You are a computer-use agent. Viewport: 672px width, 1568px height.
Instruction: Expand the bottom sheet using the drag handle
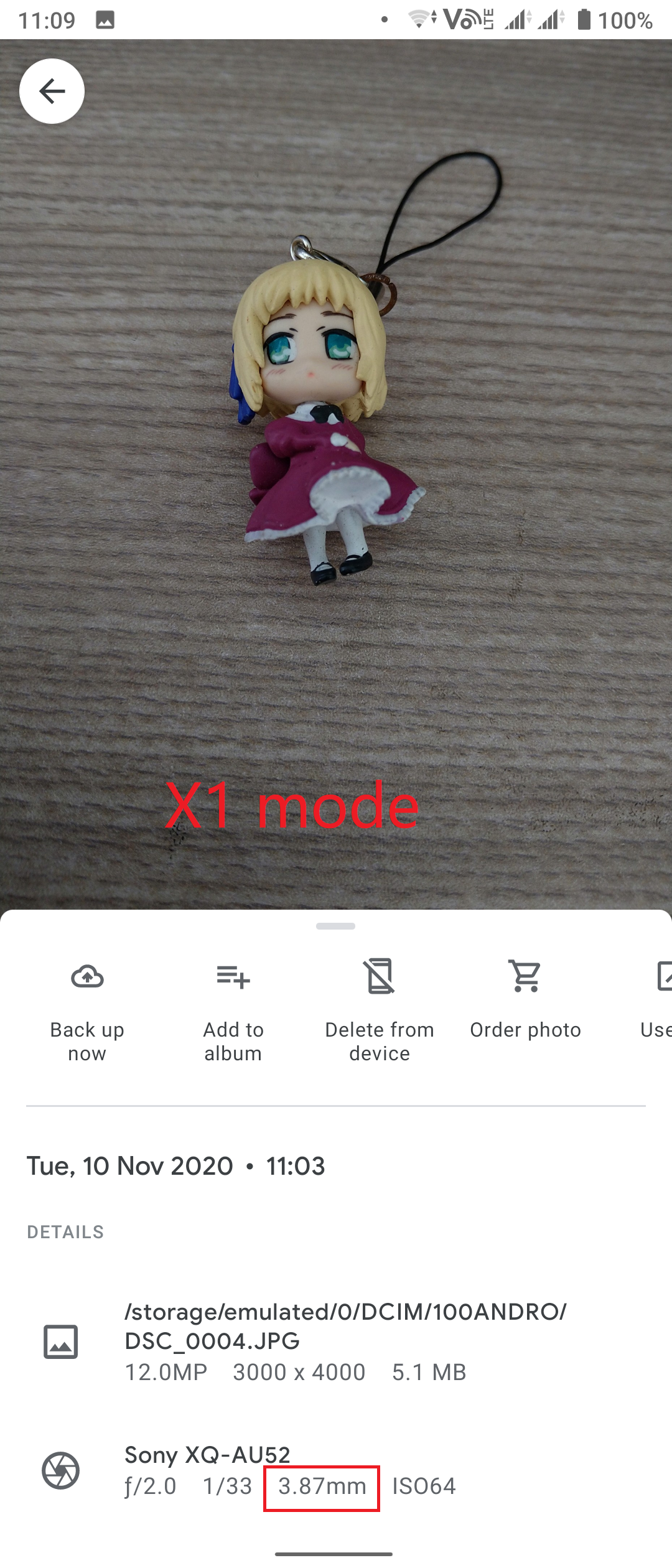pos(335,926)
